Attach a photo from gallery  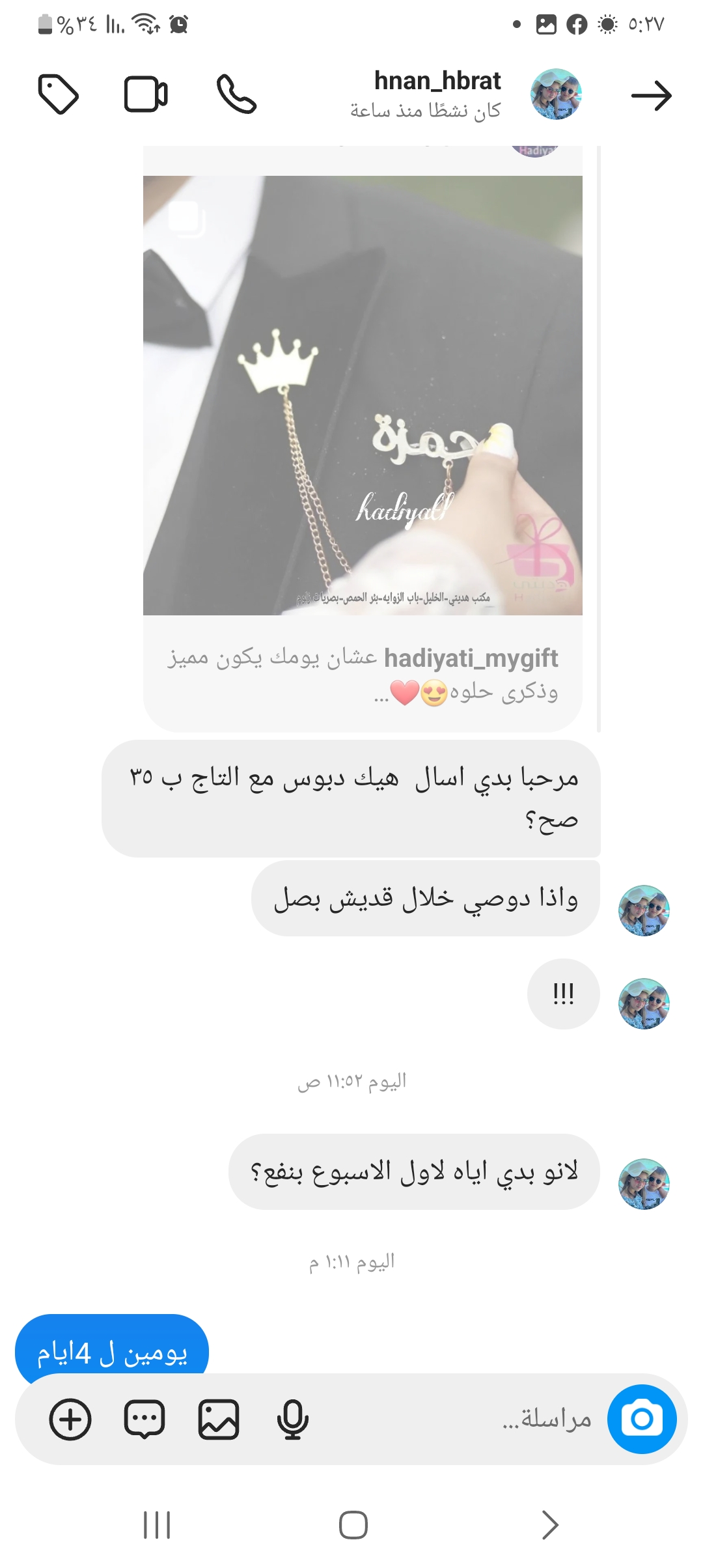click(219, 1419)
